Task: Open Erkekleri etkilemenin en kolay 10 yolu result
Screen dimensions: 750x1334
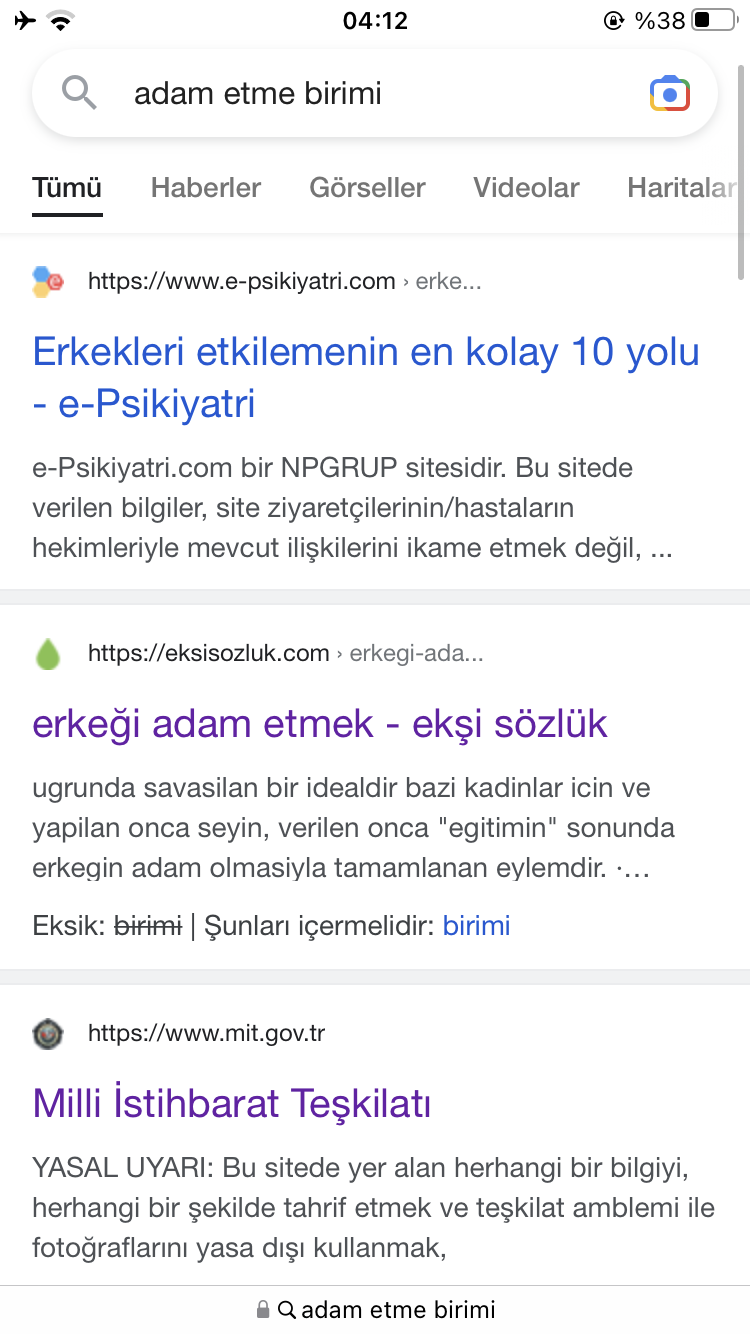Action: point(366,378)
